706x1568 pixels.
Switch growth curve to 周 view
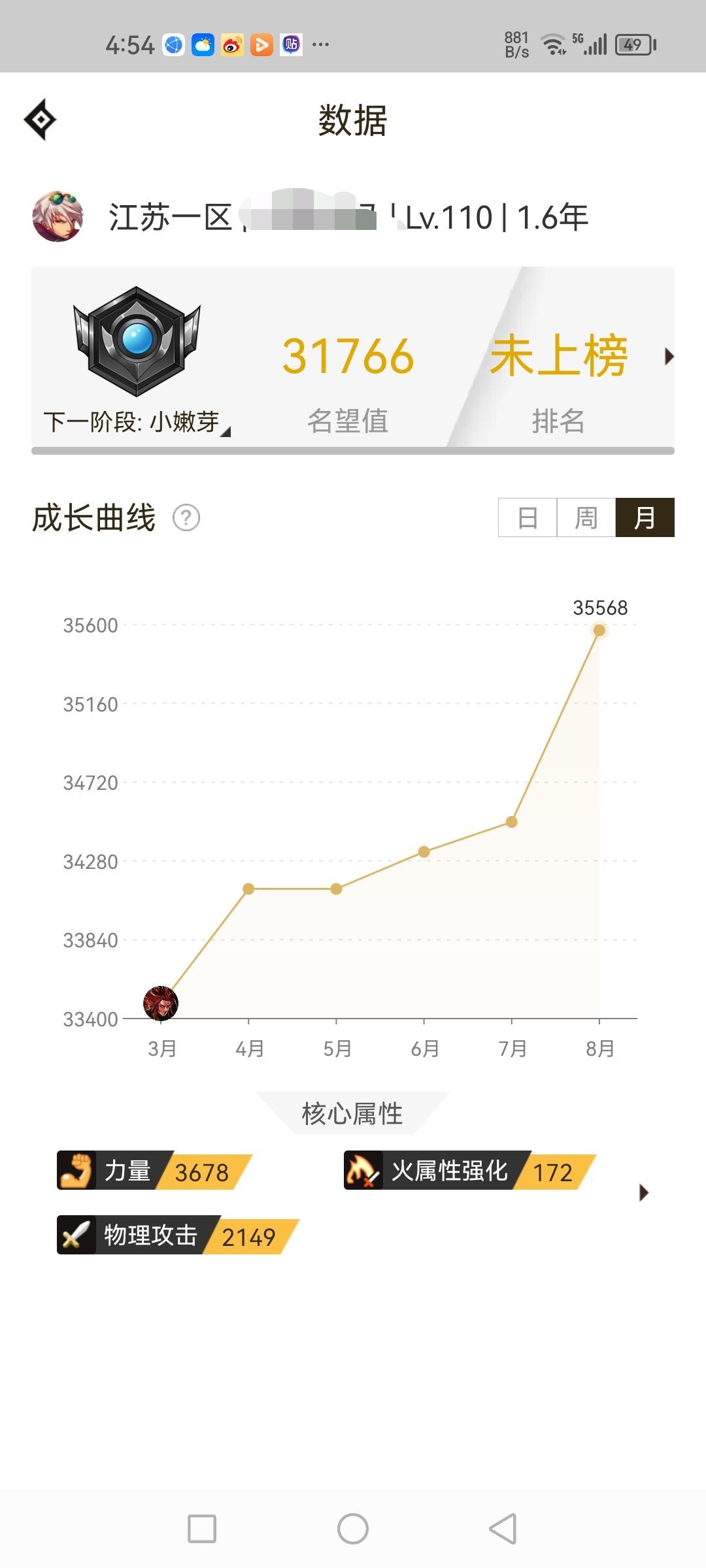(x=586, y=517)
